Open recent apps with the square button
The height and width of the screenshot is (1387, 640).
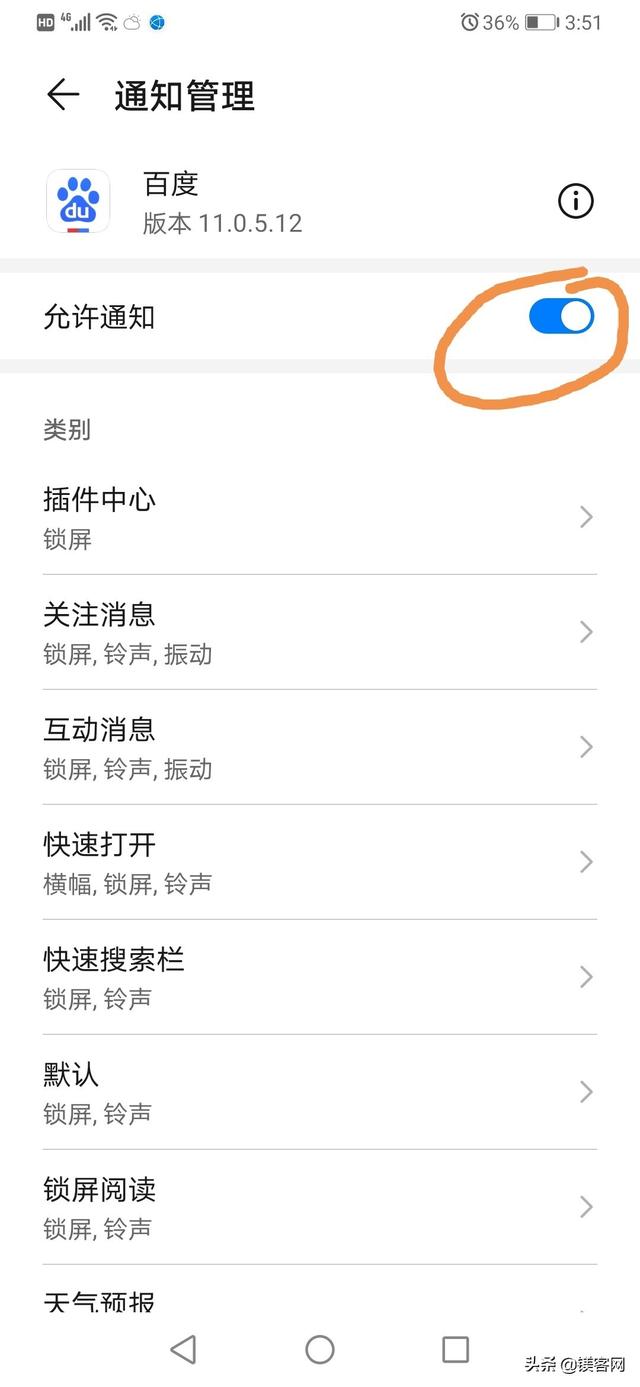point(456,1349)
